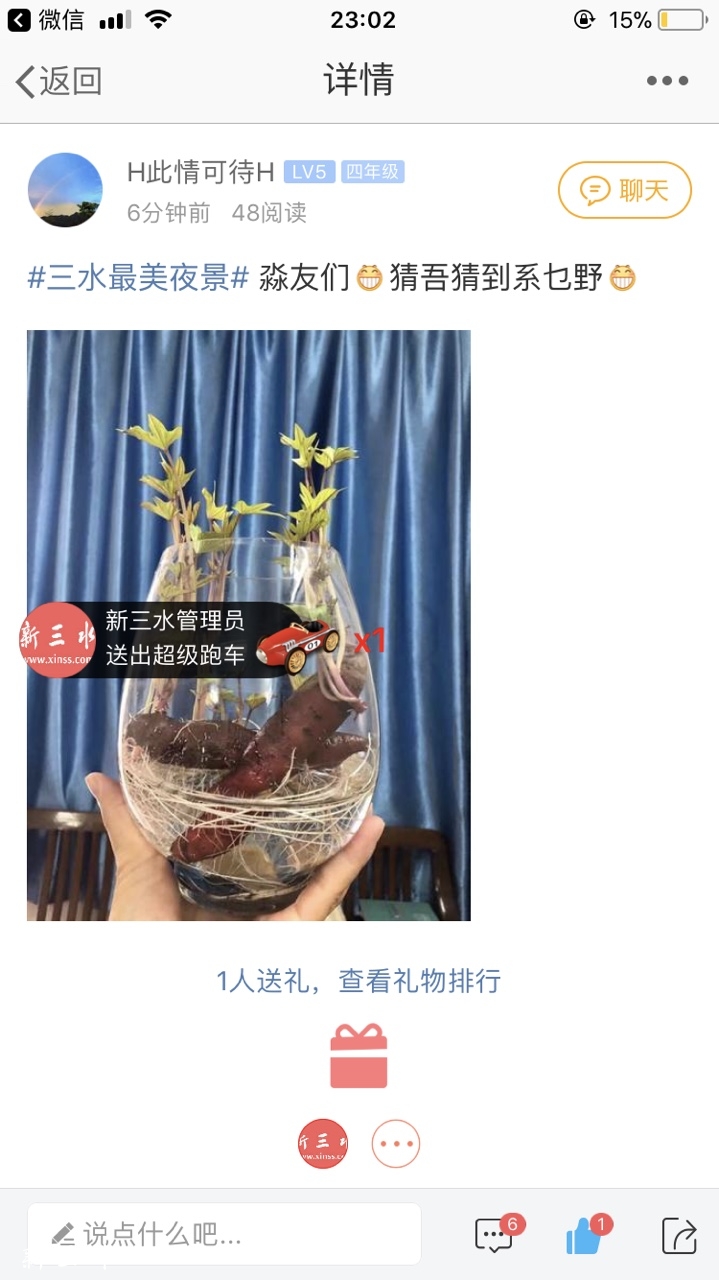View the sweet potato vase photo
719x1280 pixels.
248,625
